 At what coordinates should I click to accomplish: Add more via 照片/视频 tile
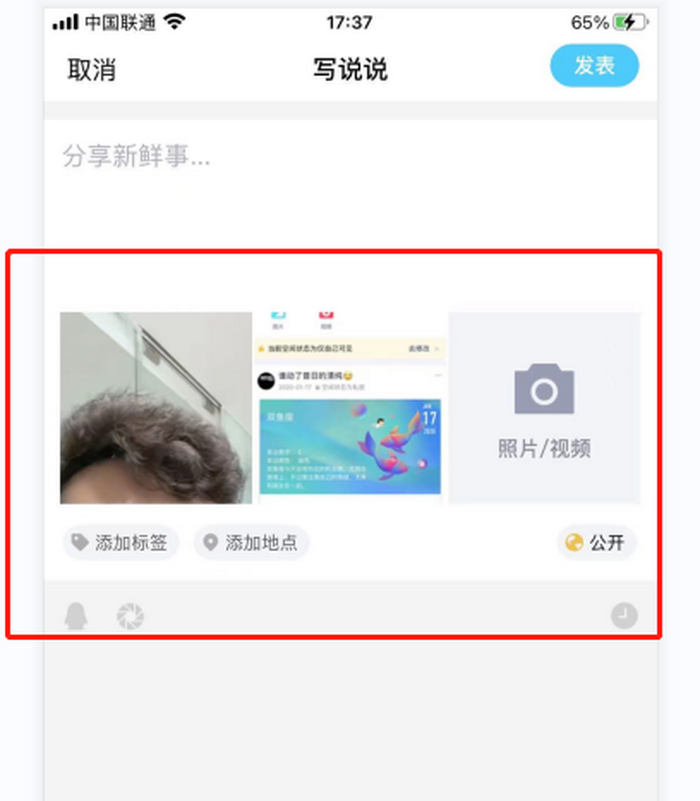[x=544, y=407]
